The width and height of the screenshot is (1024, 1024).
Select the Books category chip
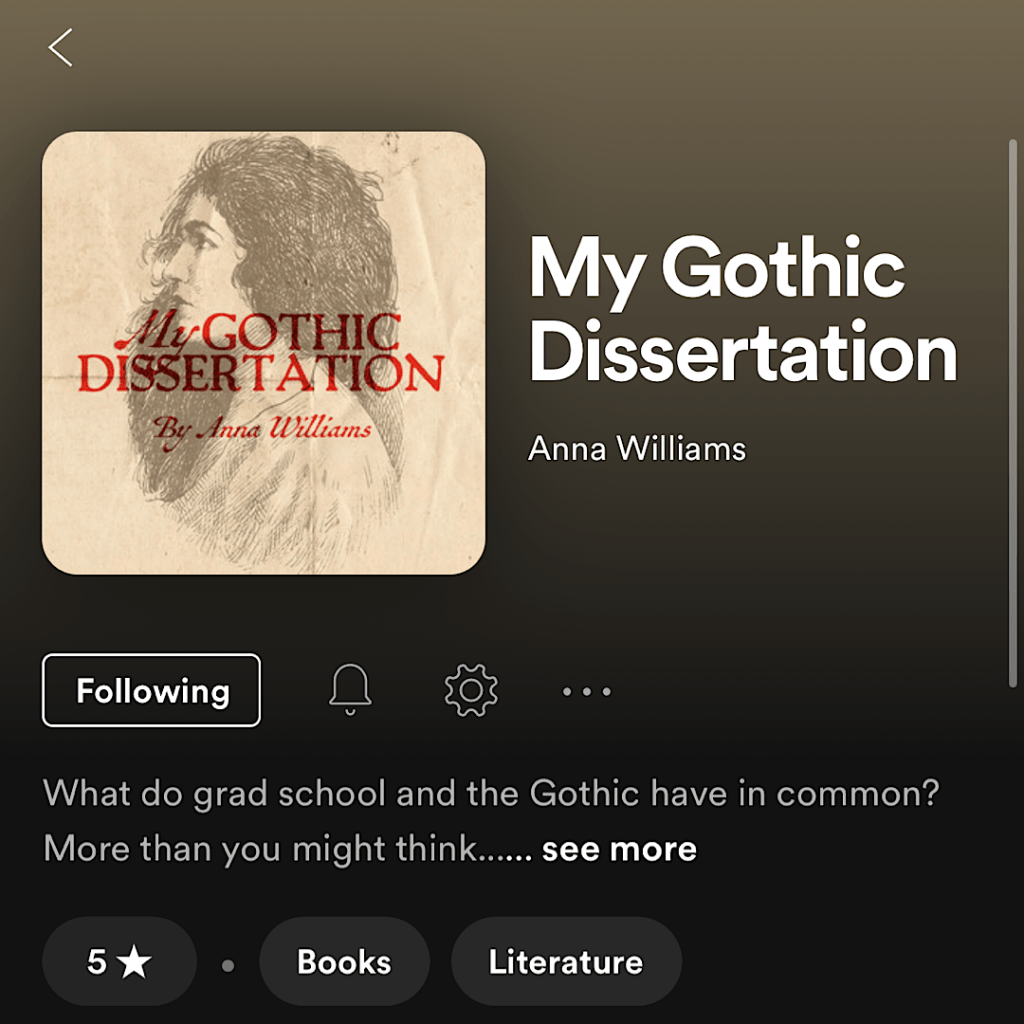tap(344, 961)
